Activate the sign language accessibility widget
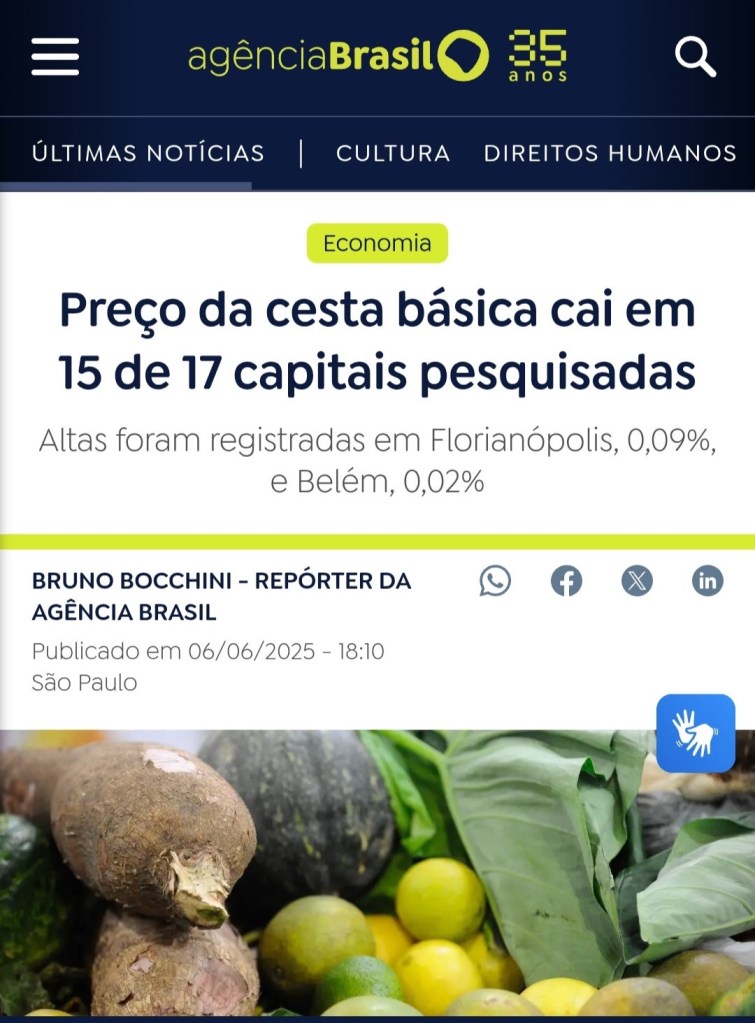The height and width of the screenshot is (1023, 755). coord(695,733)
